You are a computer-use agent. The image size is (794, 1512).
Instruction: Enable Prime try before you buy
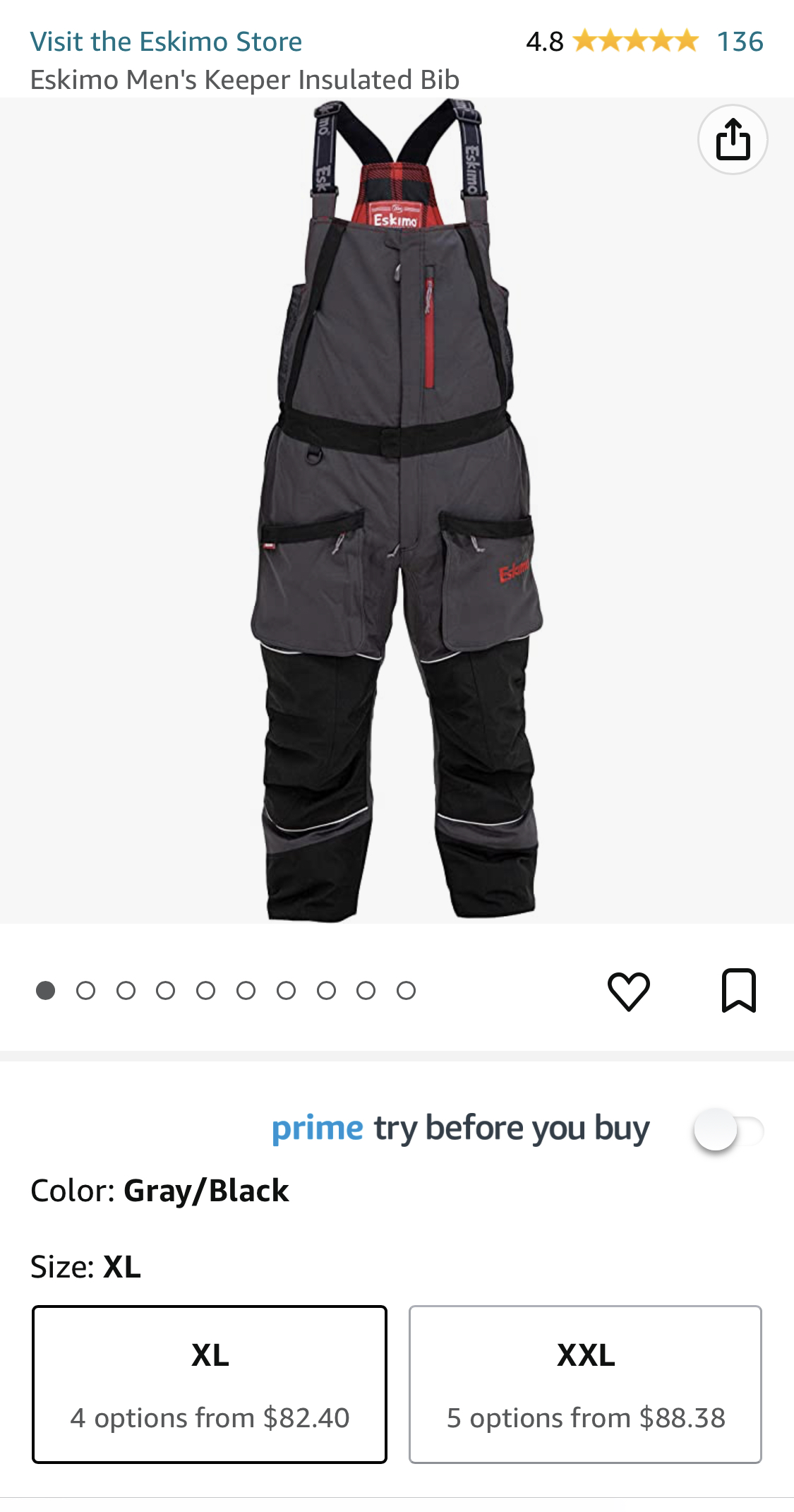point(728,1130)
